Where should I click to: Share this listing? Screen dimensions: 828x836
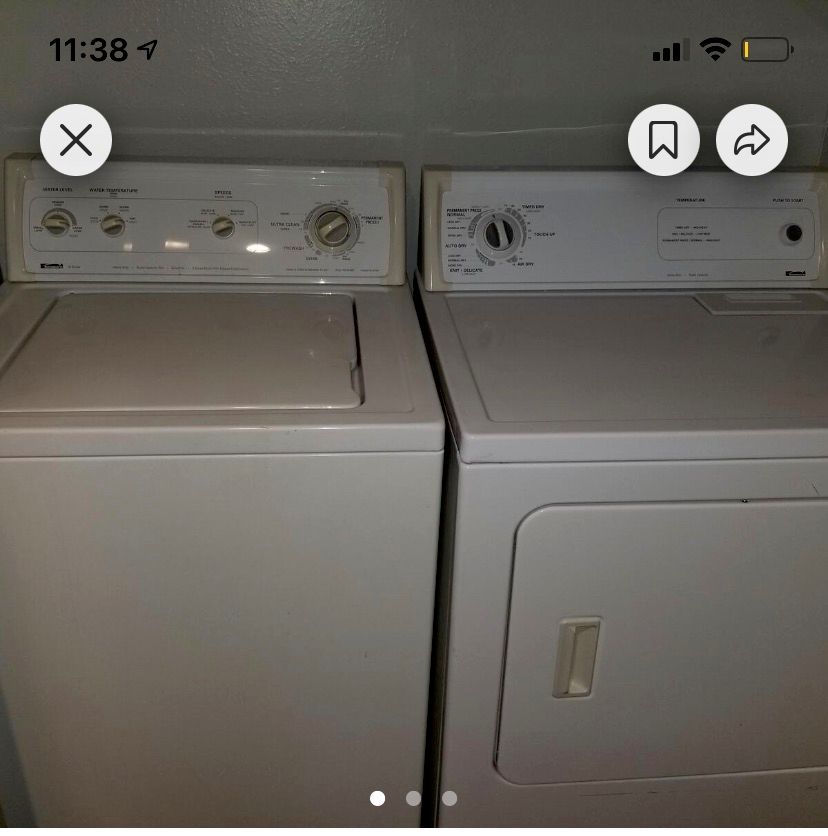(752, 140)
